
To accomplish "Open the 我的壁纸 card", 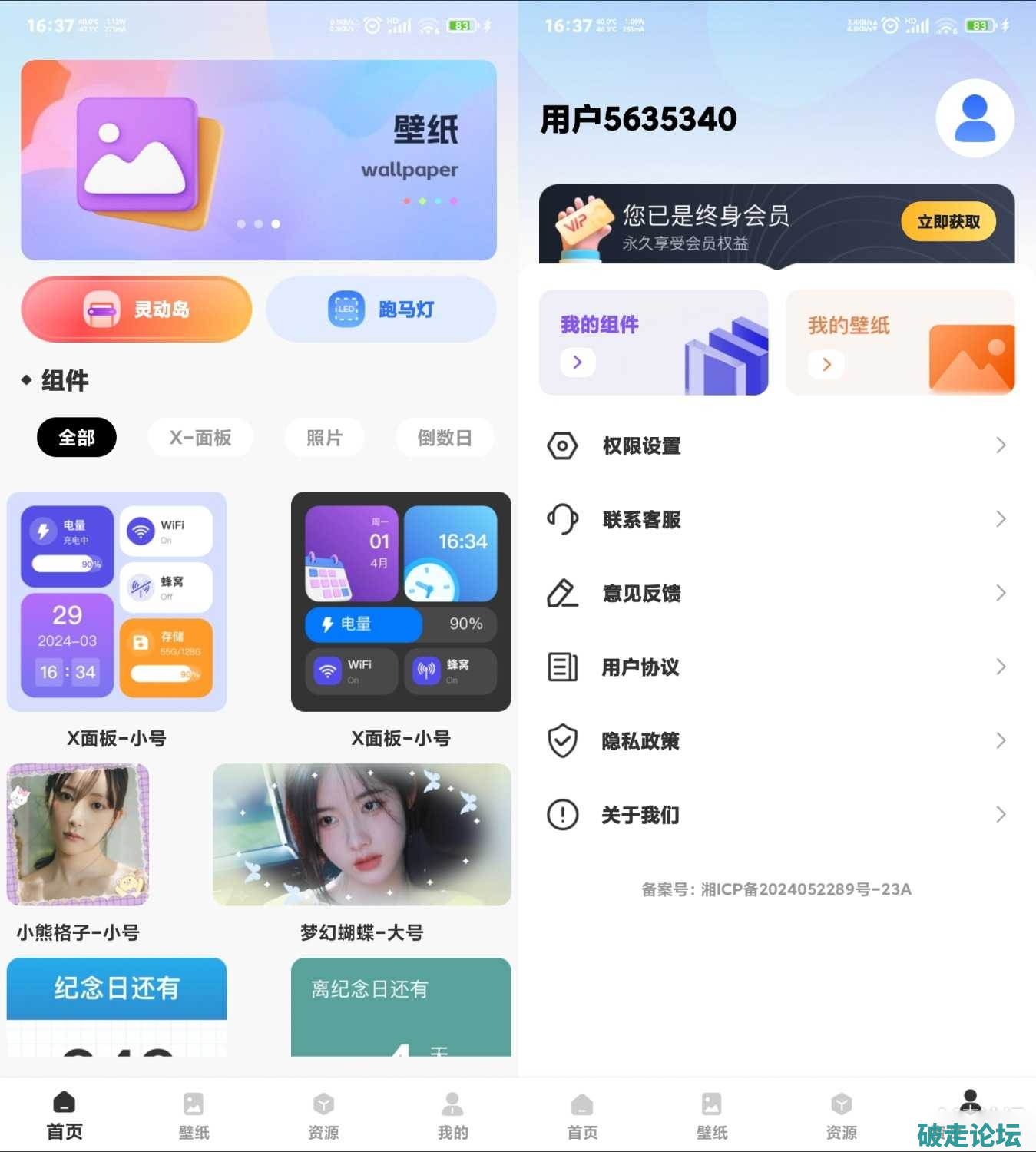I will 899,343.
